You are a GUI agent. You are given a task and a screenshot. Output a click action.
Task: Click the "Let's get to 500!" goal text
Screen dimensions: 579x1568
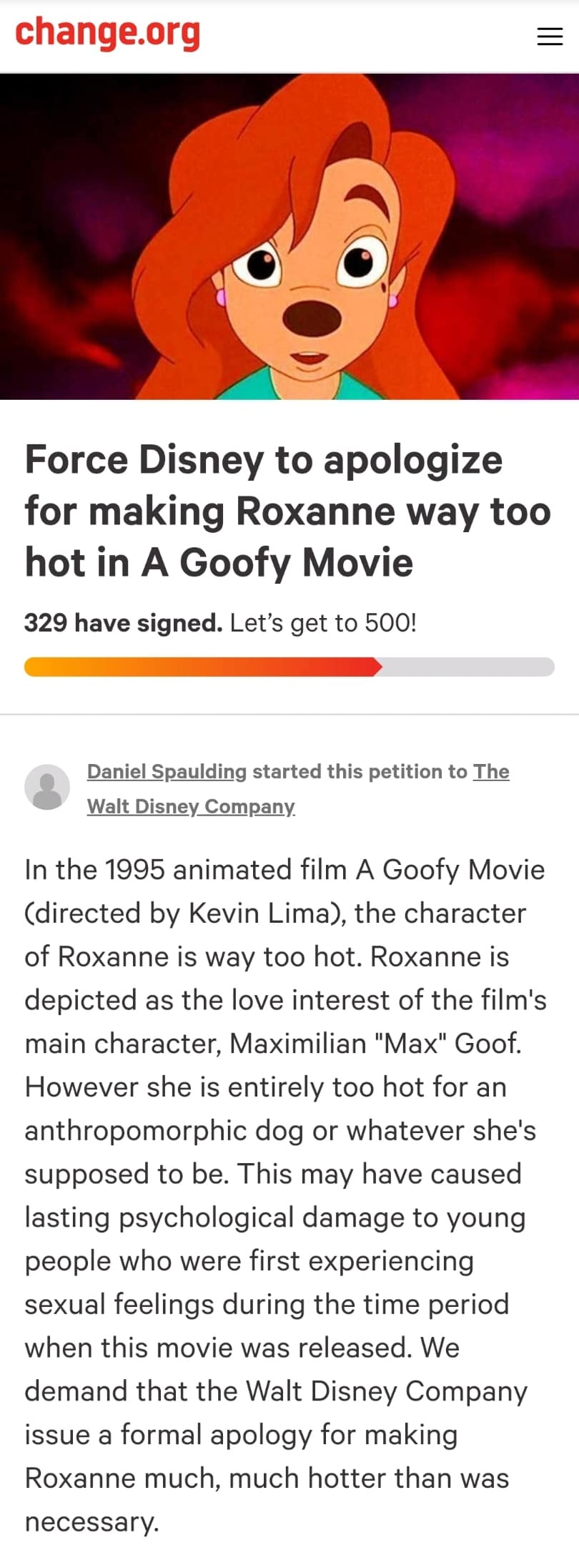click(325, 622)
